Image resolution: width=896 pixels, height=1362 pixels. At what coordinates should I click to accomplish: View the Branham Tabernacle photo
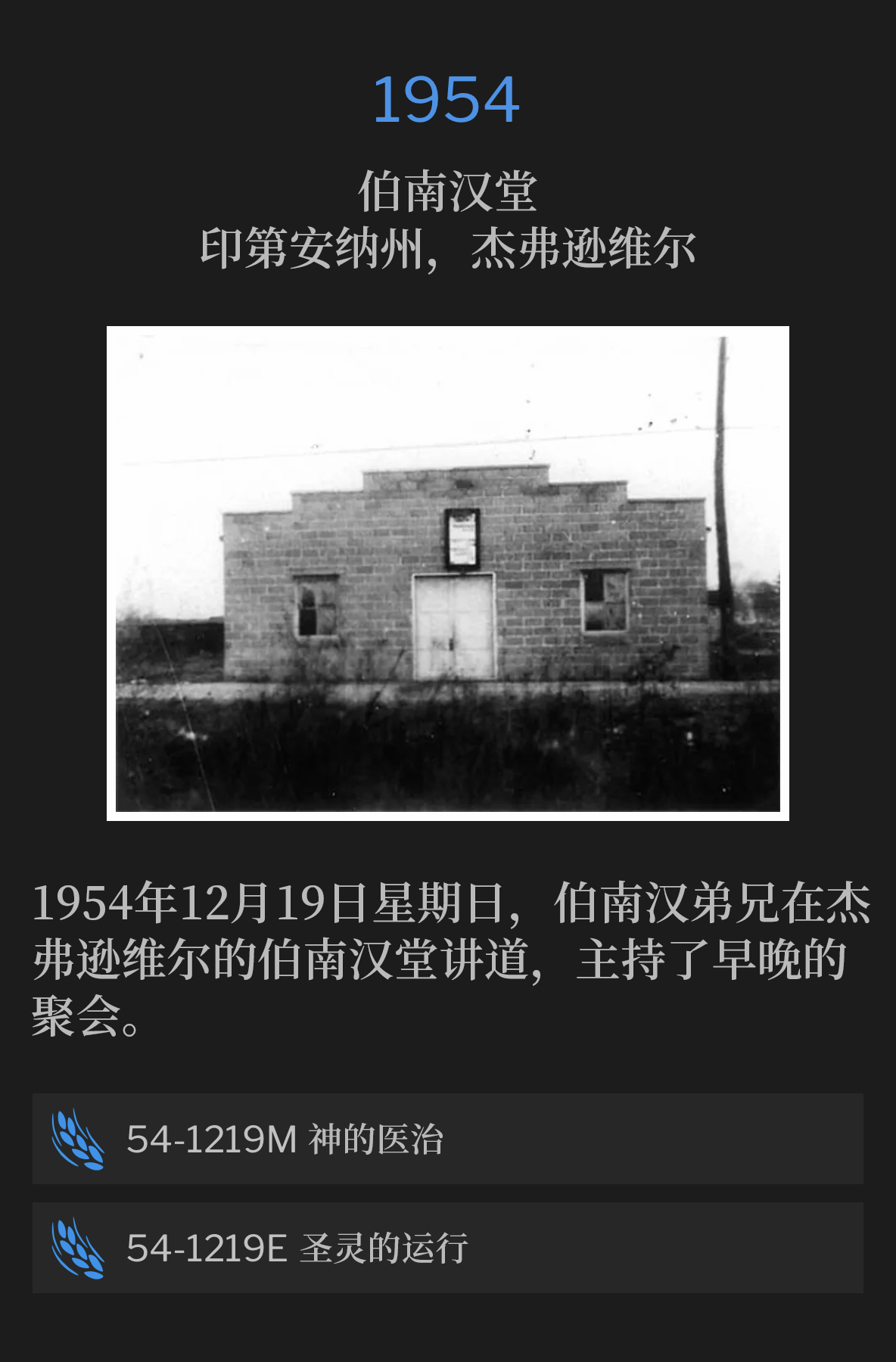point(448,573)
